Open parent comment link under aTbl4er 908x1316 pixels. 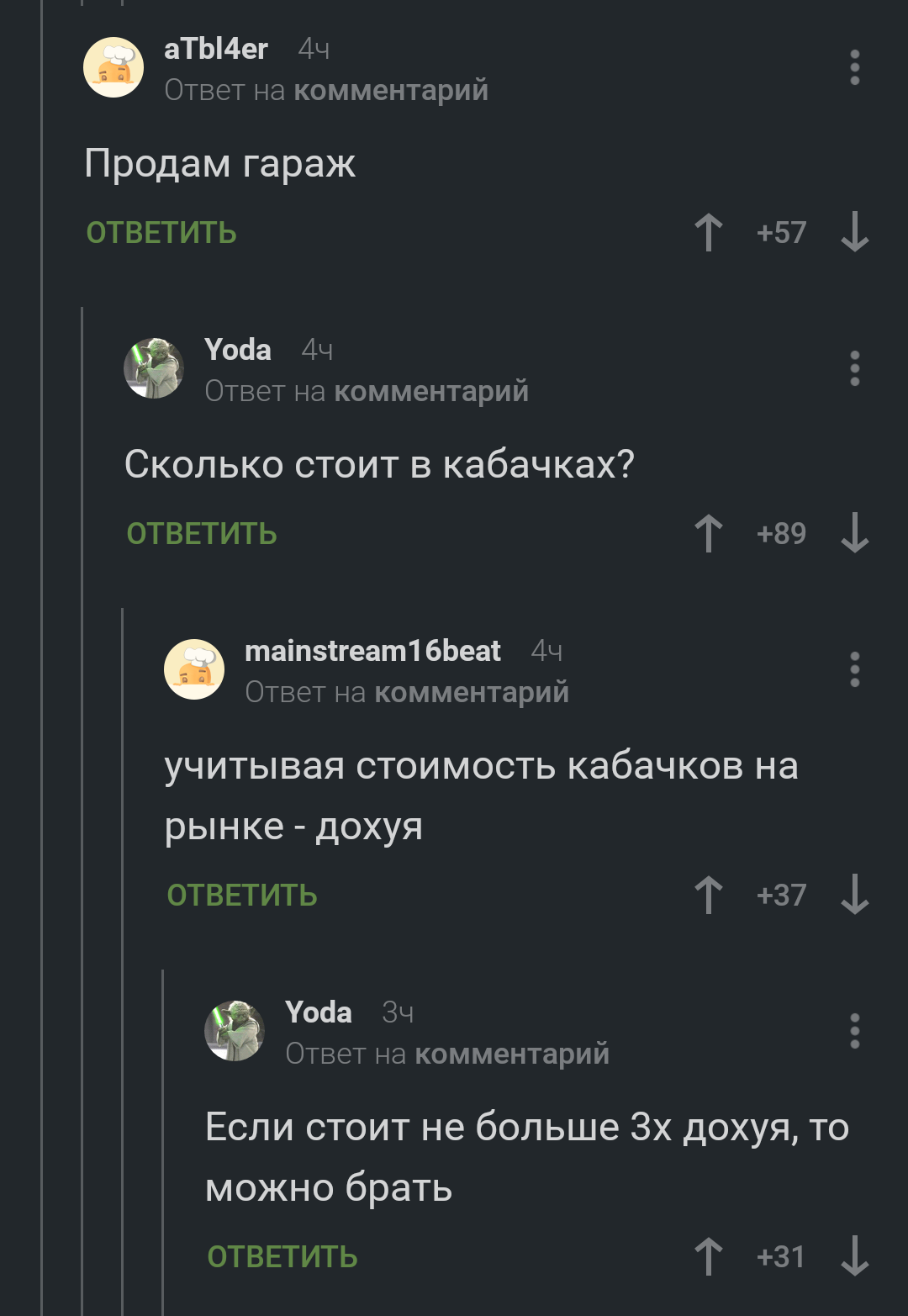point(390,90)
